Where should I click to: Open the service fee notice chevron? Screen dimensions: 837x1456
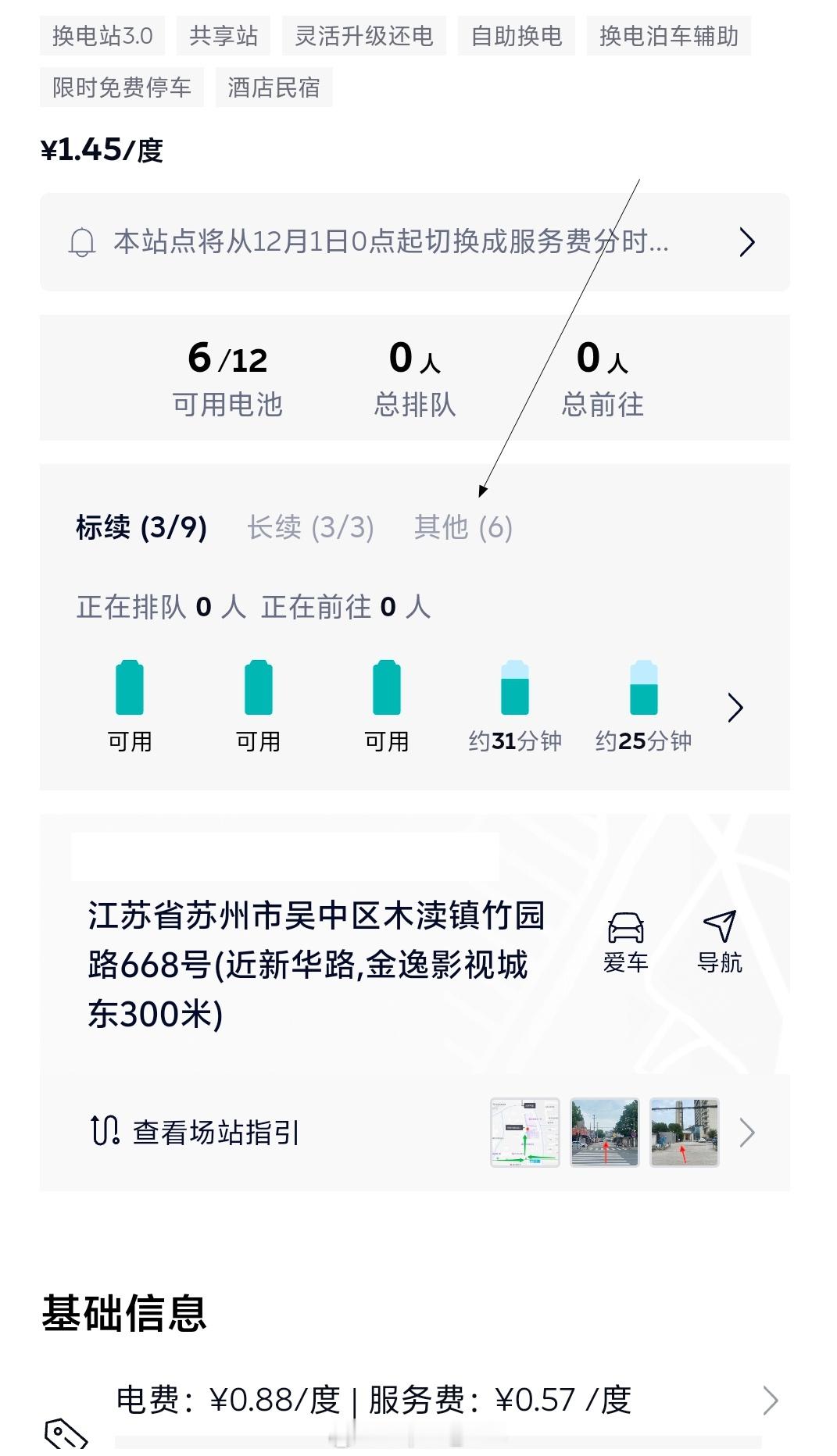click(x=746, y=242)
